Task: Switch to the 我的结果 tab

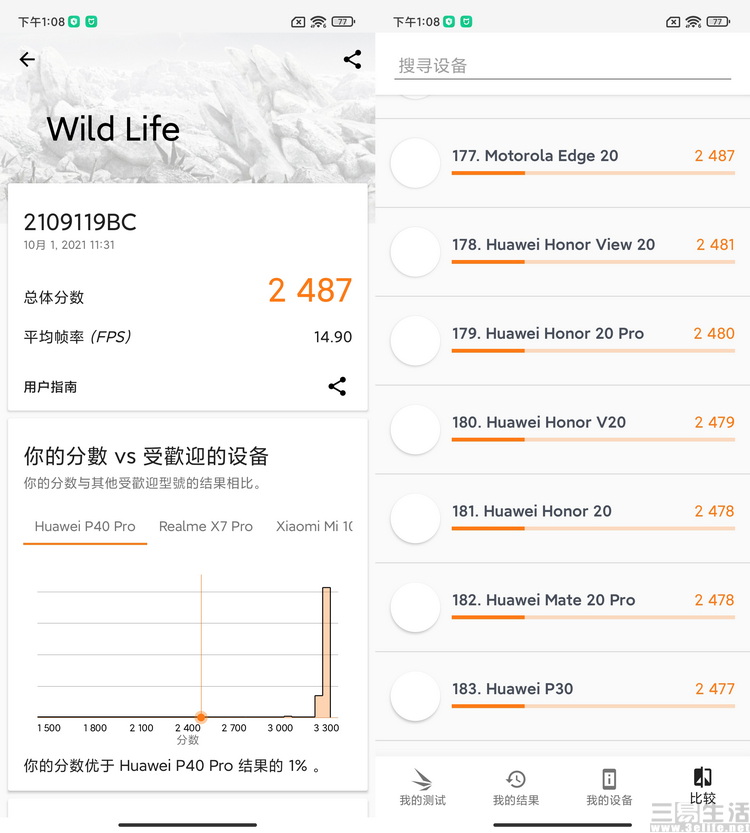Action: tap(515, 787)
